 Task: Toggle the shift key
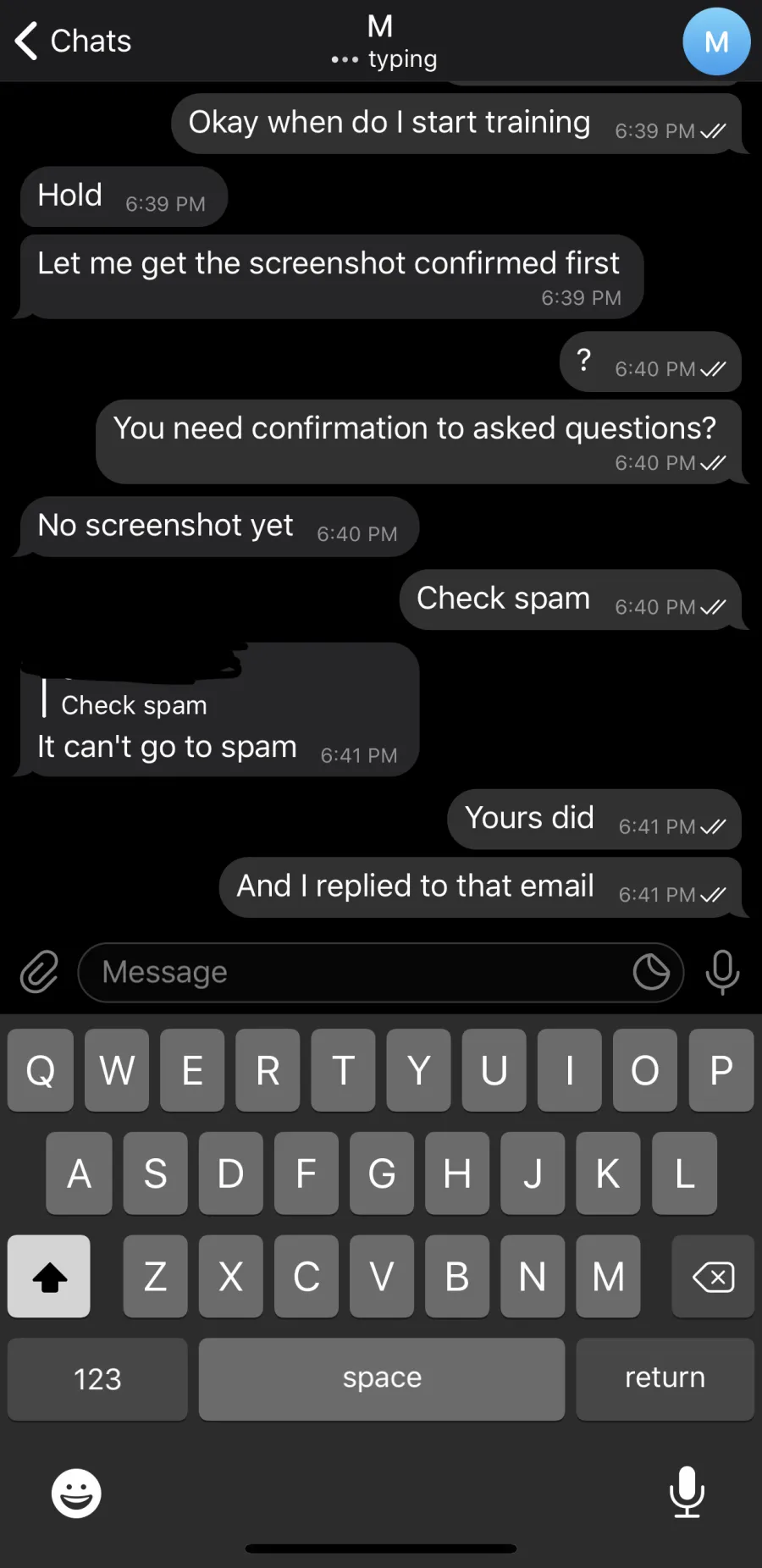click(49, 1276)
